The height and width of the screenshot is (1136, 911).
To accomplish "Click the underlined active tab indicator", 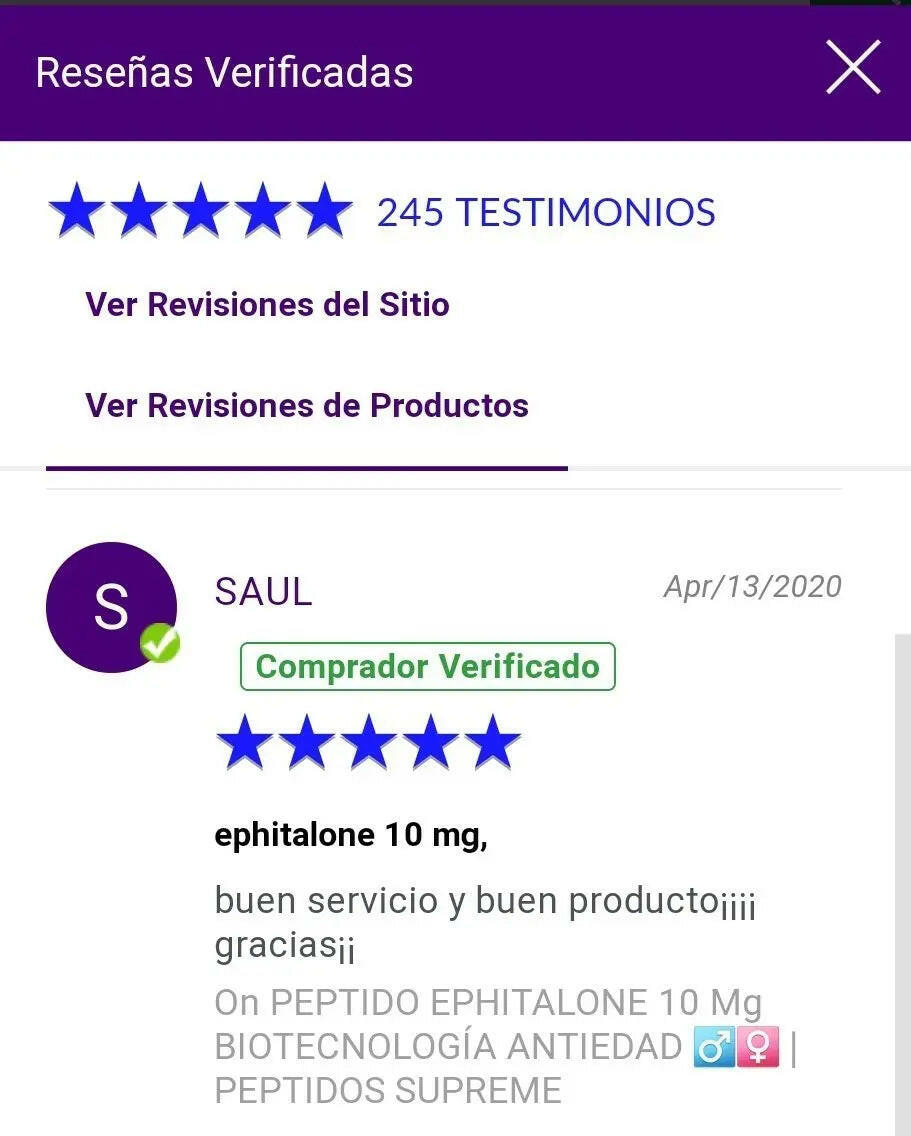I will 306,467.
